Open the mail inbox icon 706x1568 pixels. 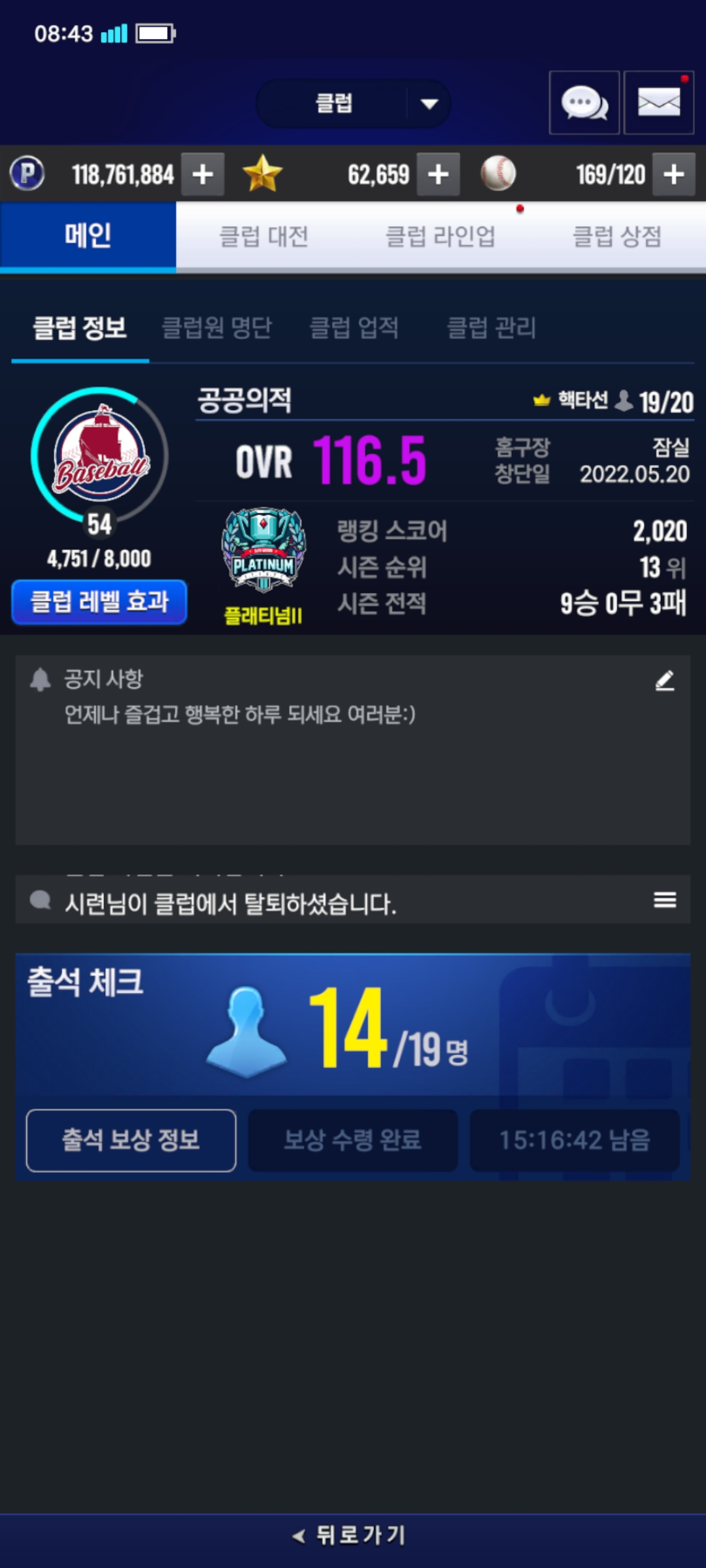tap(658, 103)
